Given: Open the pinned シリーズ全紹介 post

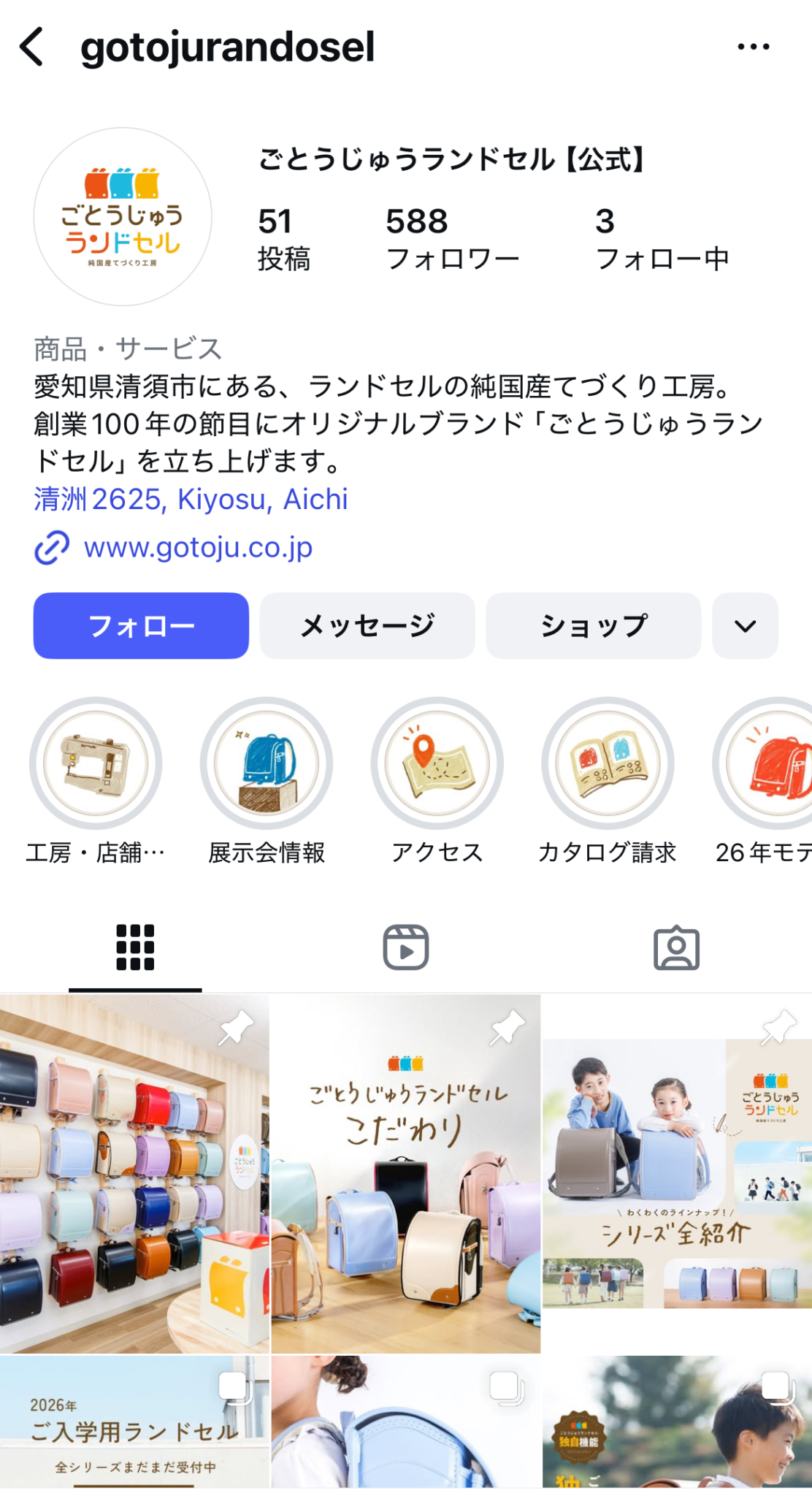Looking at the screenshot, I should (x=677, y=1173).
